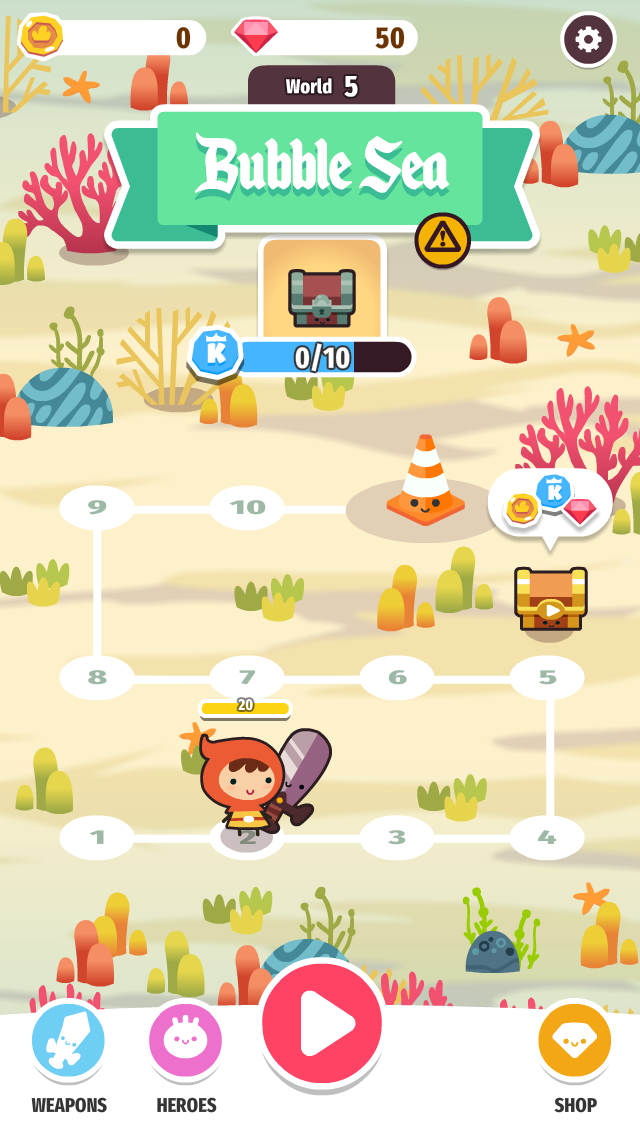
Task: Open the settings gear
Action: pyautogui.click(x=588, y=39)
